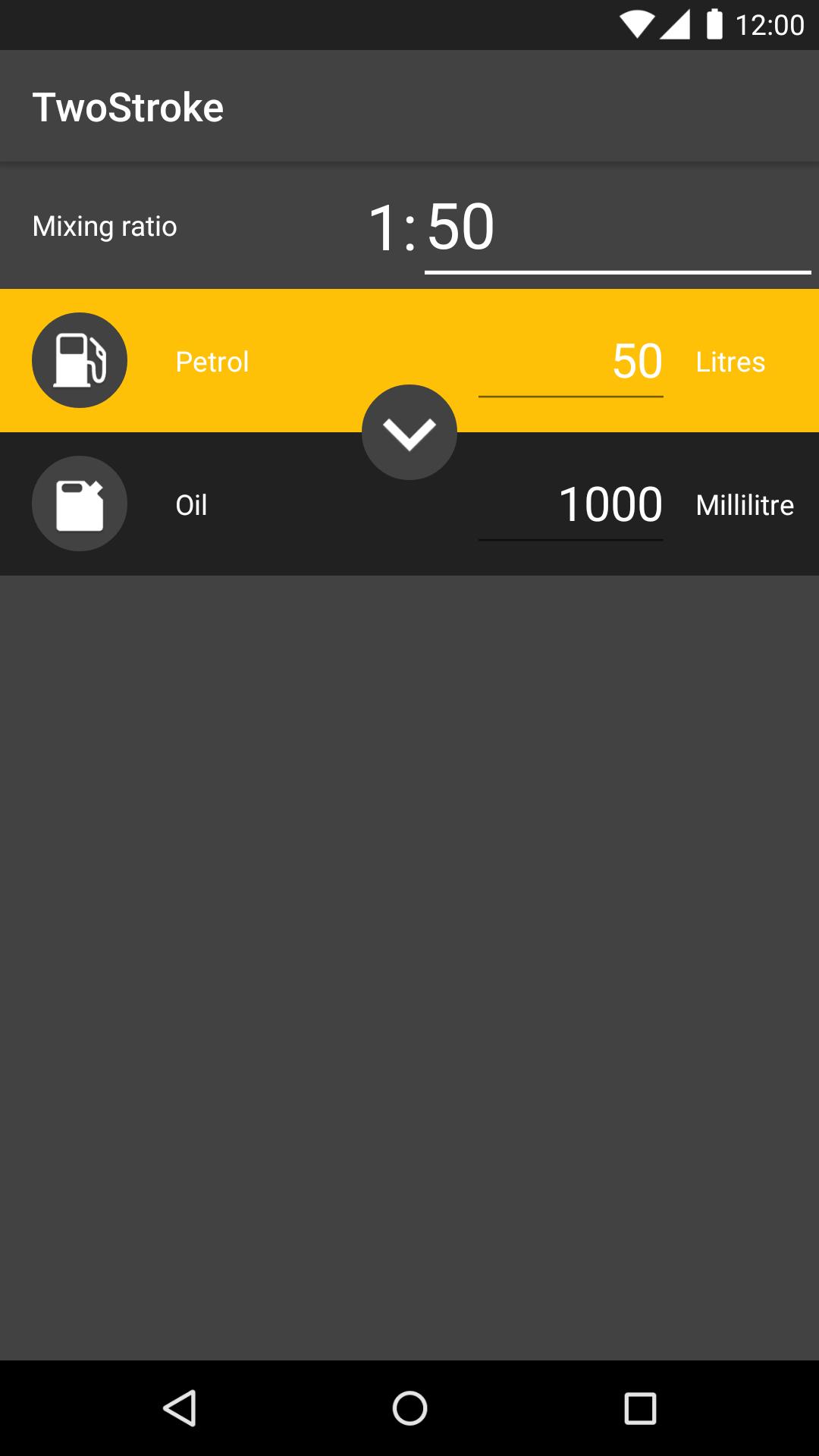
Task: Open recent apps from navigation bar
Action: point(640,1409)
